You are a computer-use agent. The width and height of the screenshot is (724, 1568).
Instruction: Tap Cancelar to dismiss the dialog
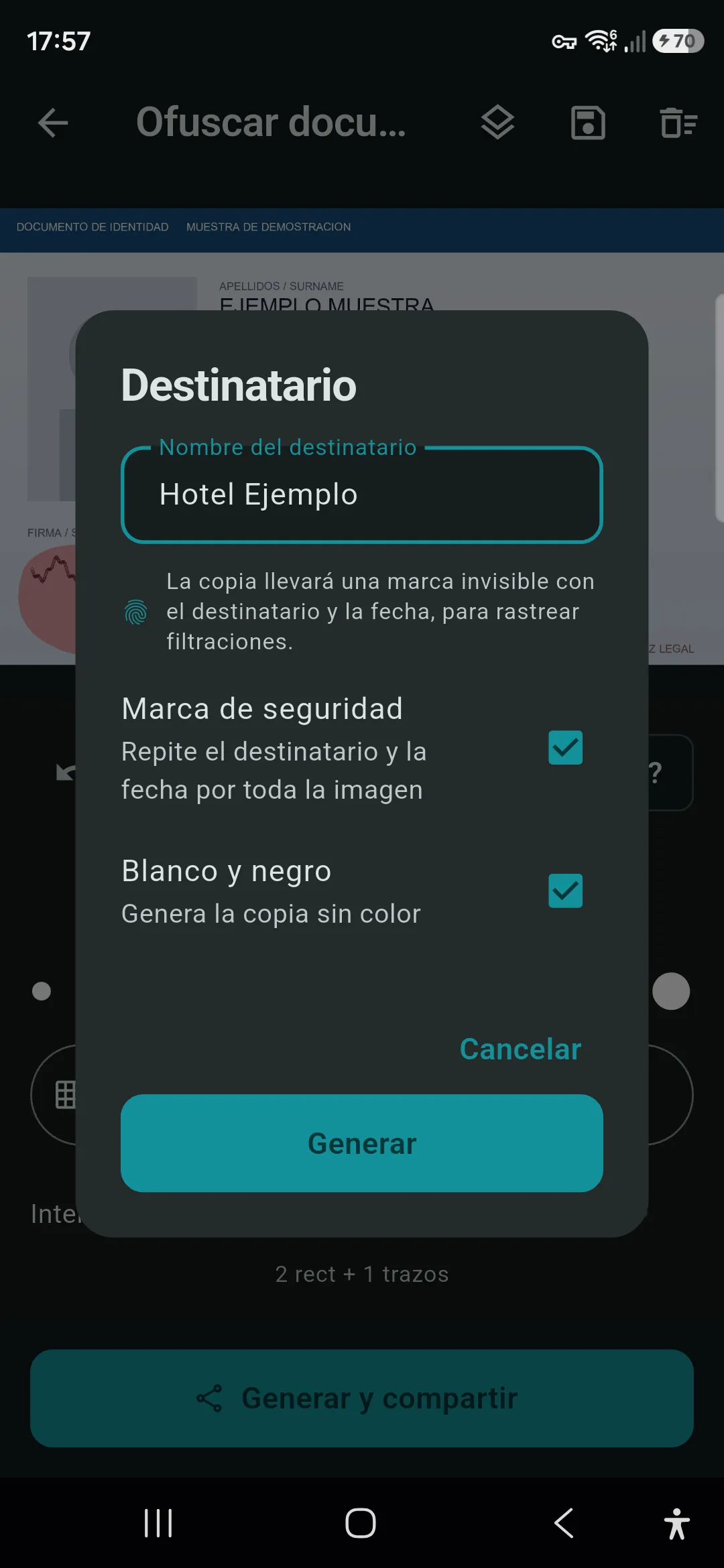(520, 1049)
